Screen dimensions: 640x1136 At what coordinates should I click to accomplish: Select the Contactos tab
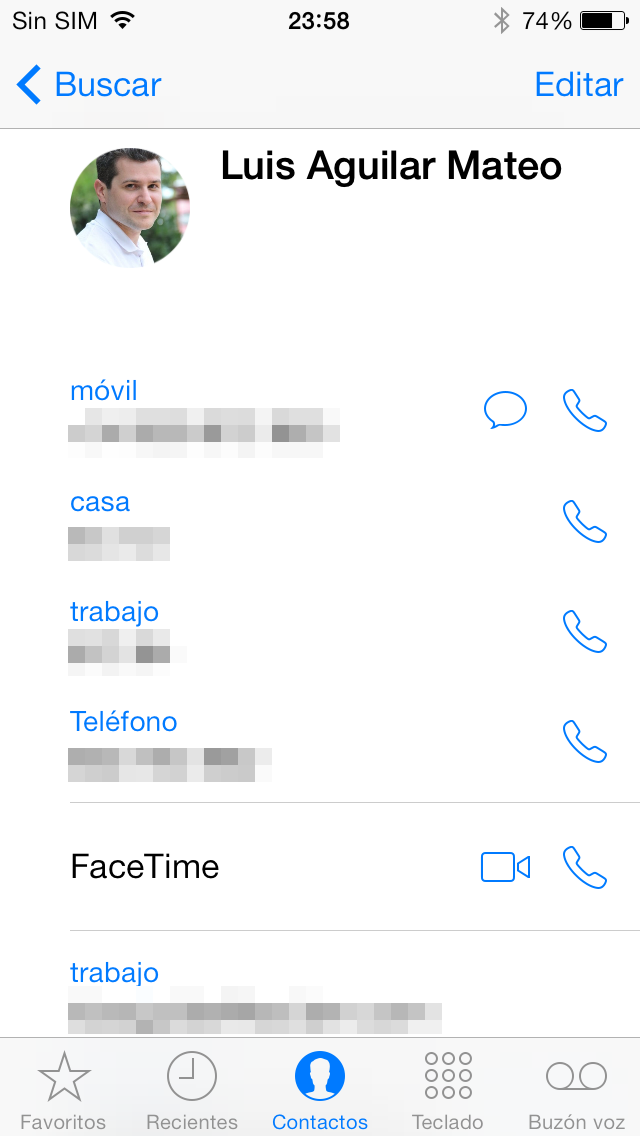(320, 1090)
